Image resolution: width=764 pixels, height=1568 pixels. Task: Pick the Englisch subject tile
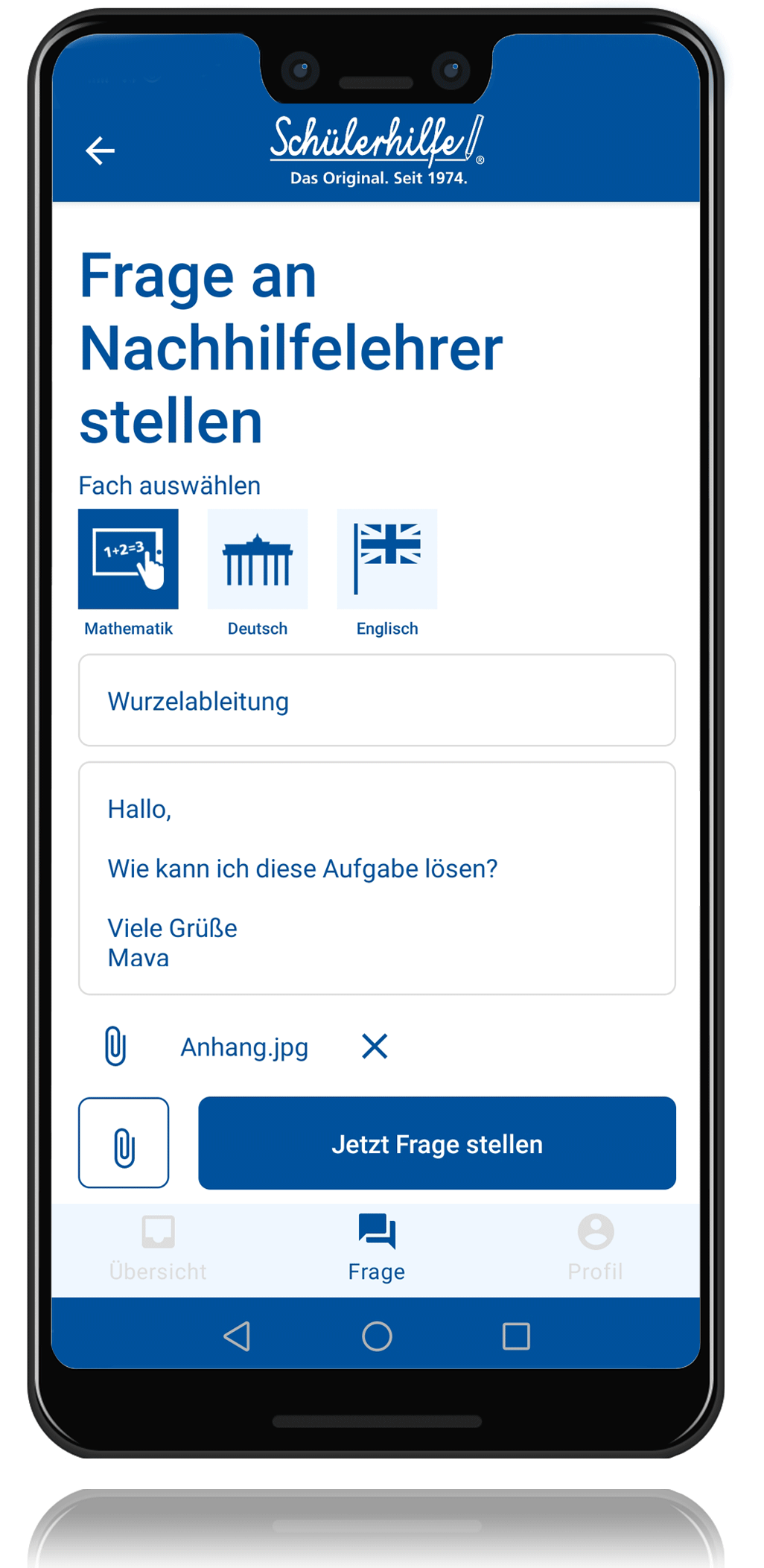(x=386, y=559)
